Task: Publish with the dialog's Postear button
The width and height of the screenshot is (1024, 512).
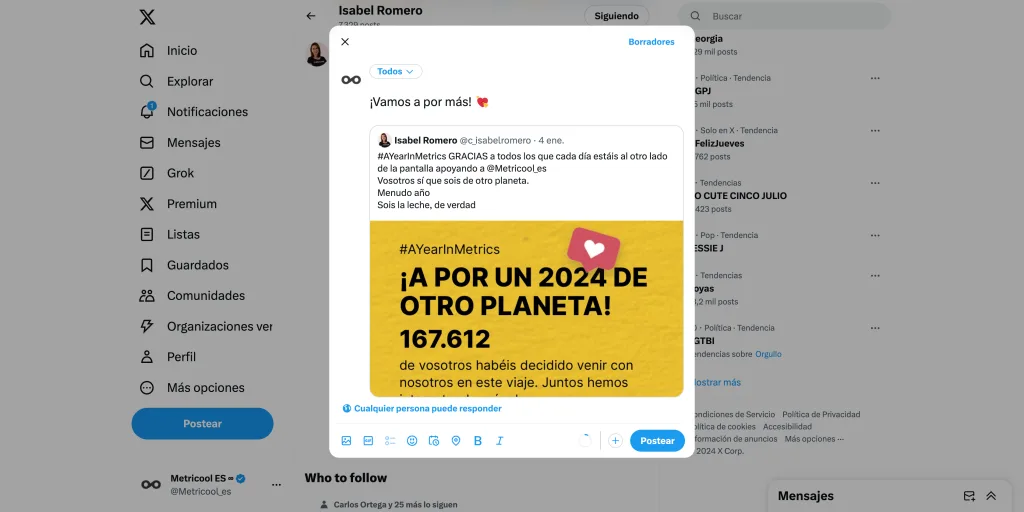Action: [x=657, y=441]
